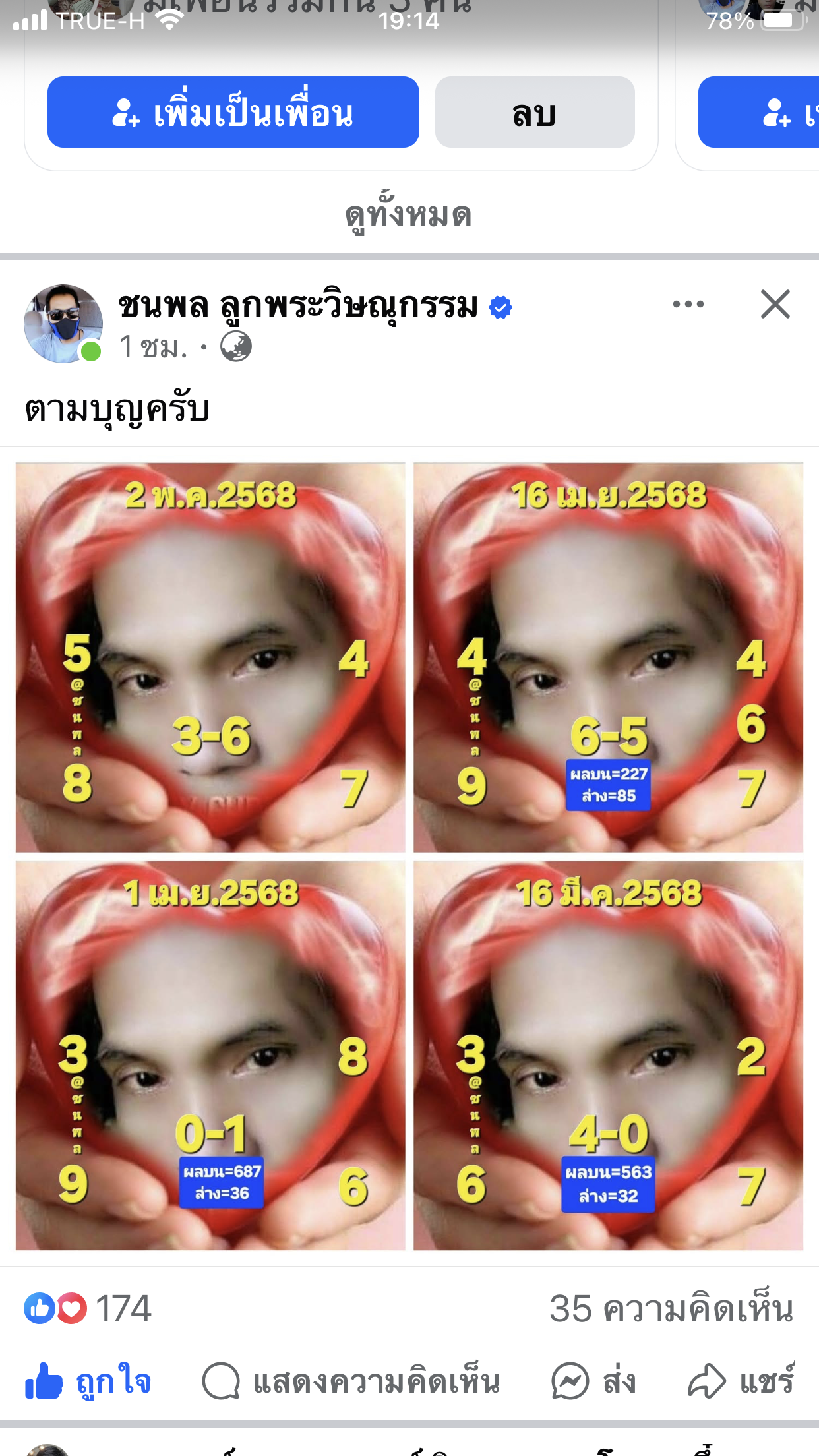View the 174 reactions list

(88, 1308)
